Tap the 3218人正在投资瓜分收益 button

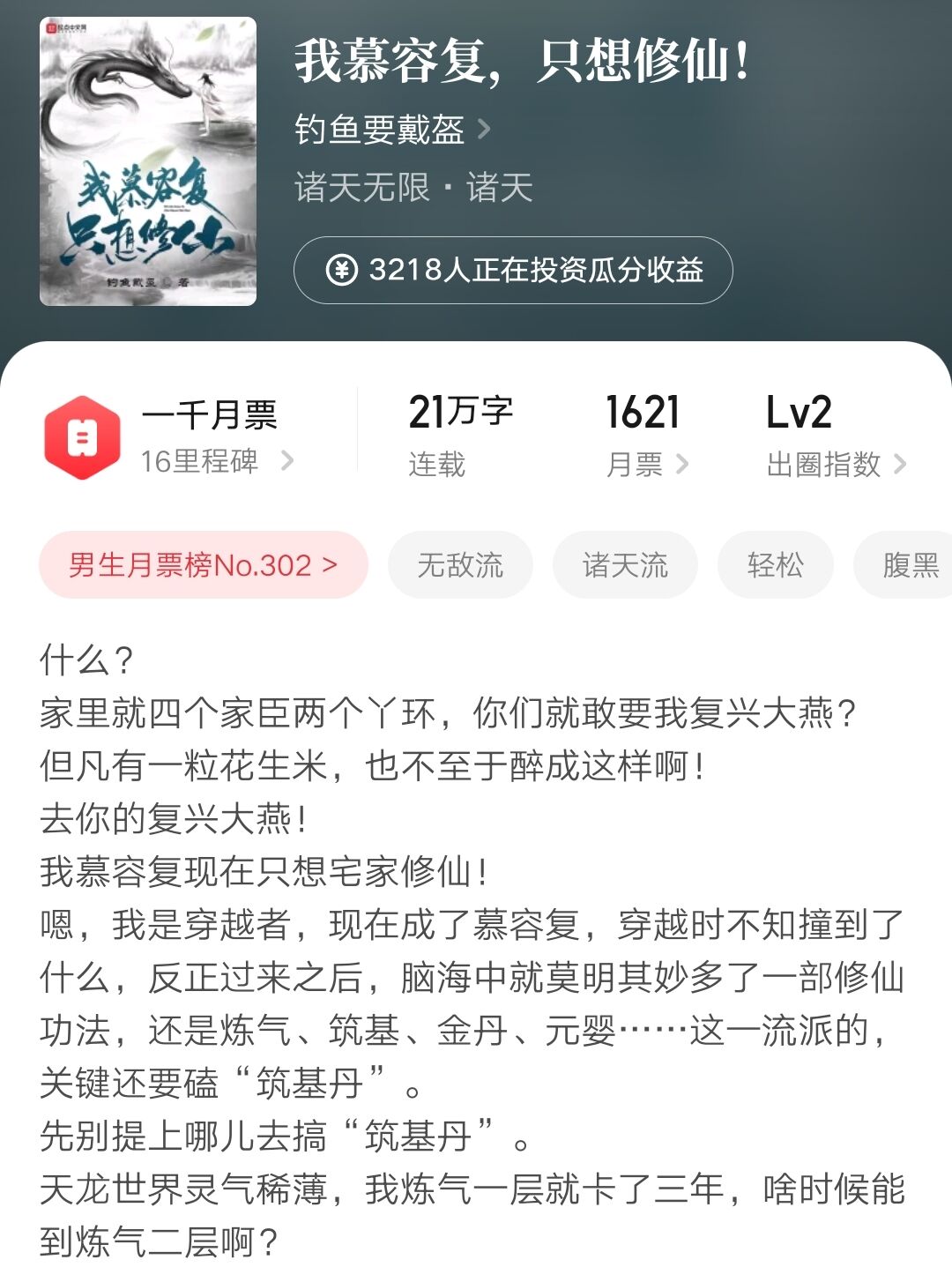pos(513,270)
